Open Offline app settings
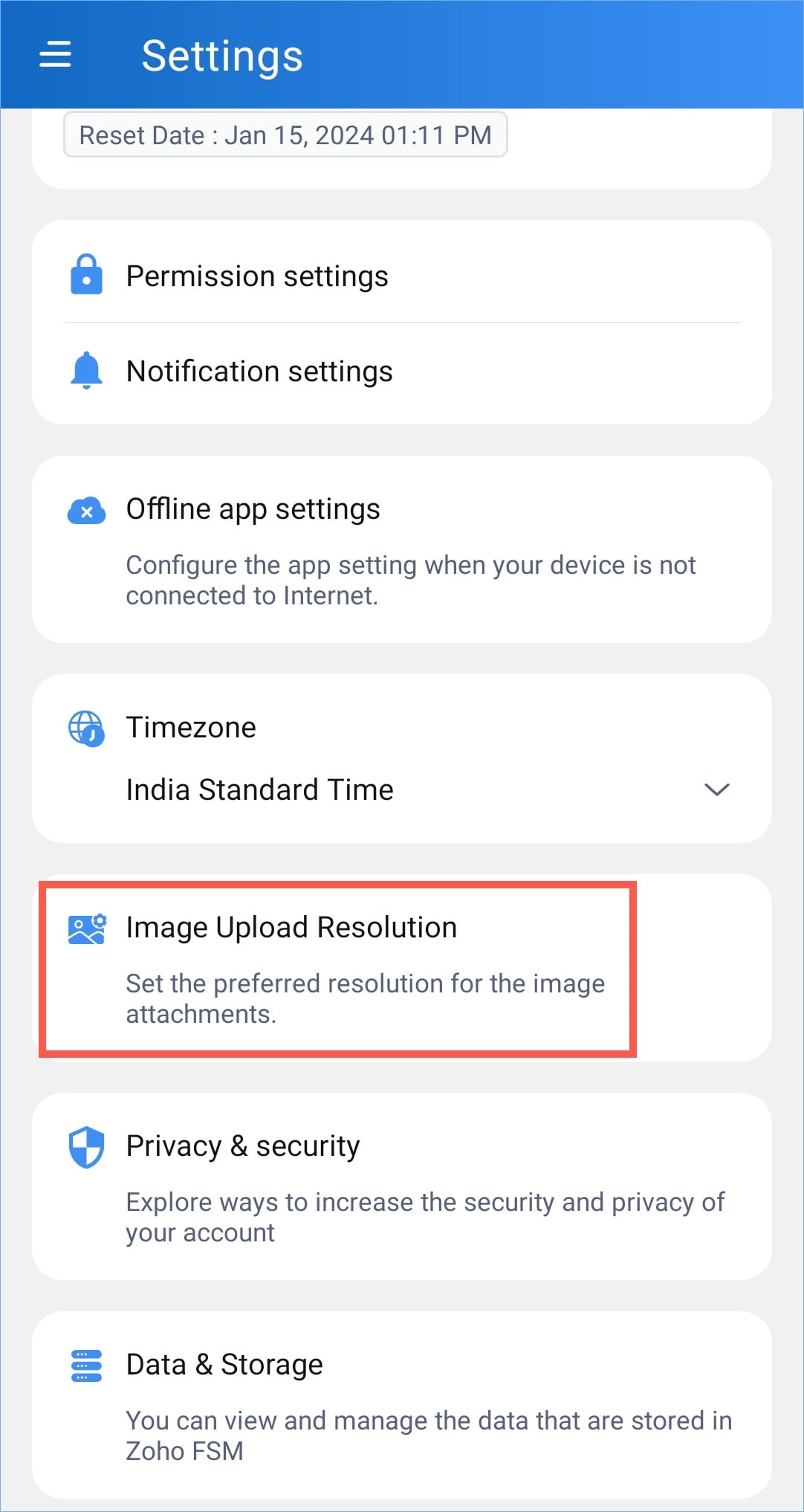The width and height of the screenshot is (804, 1512). (x=253, y=510)
